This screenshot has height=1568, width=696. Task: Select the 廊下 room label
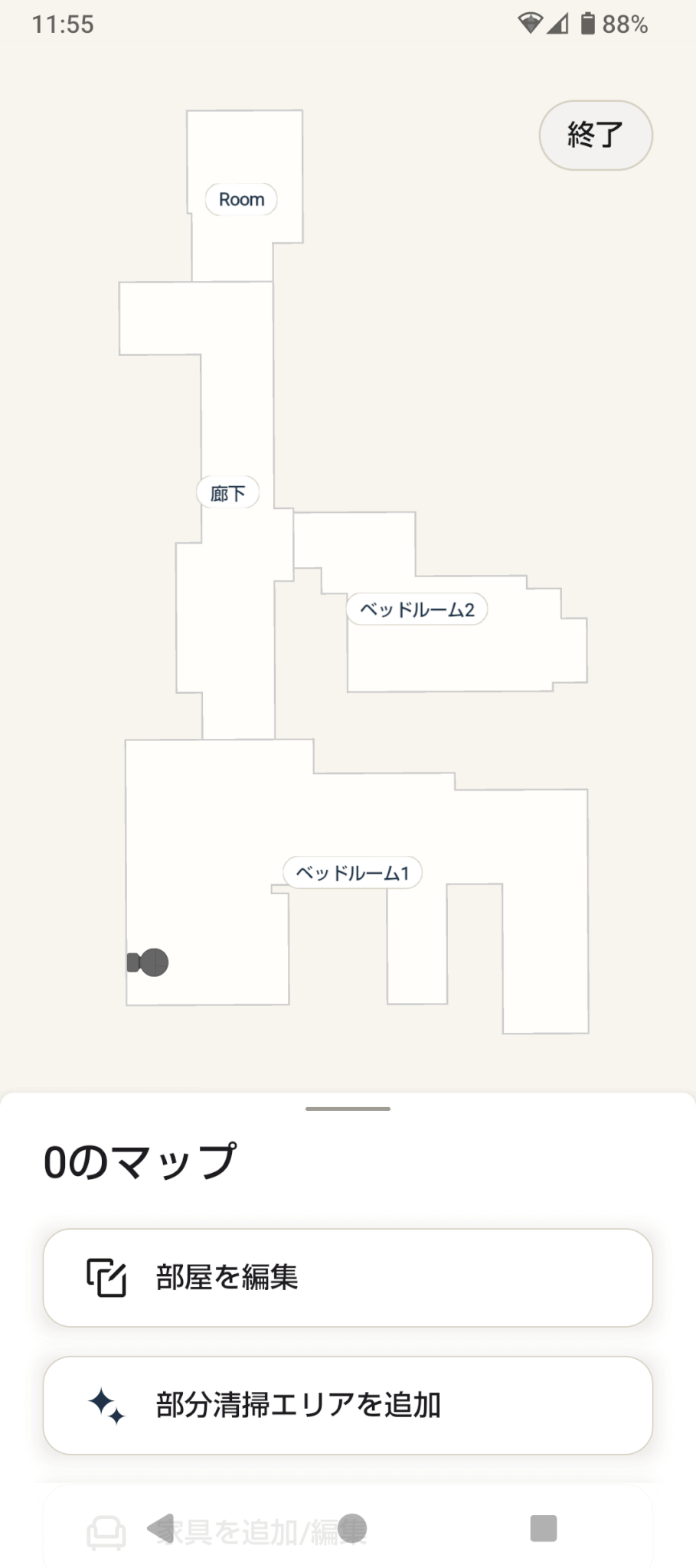228,493
